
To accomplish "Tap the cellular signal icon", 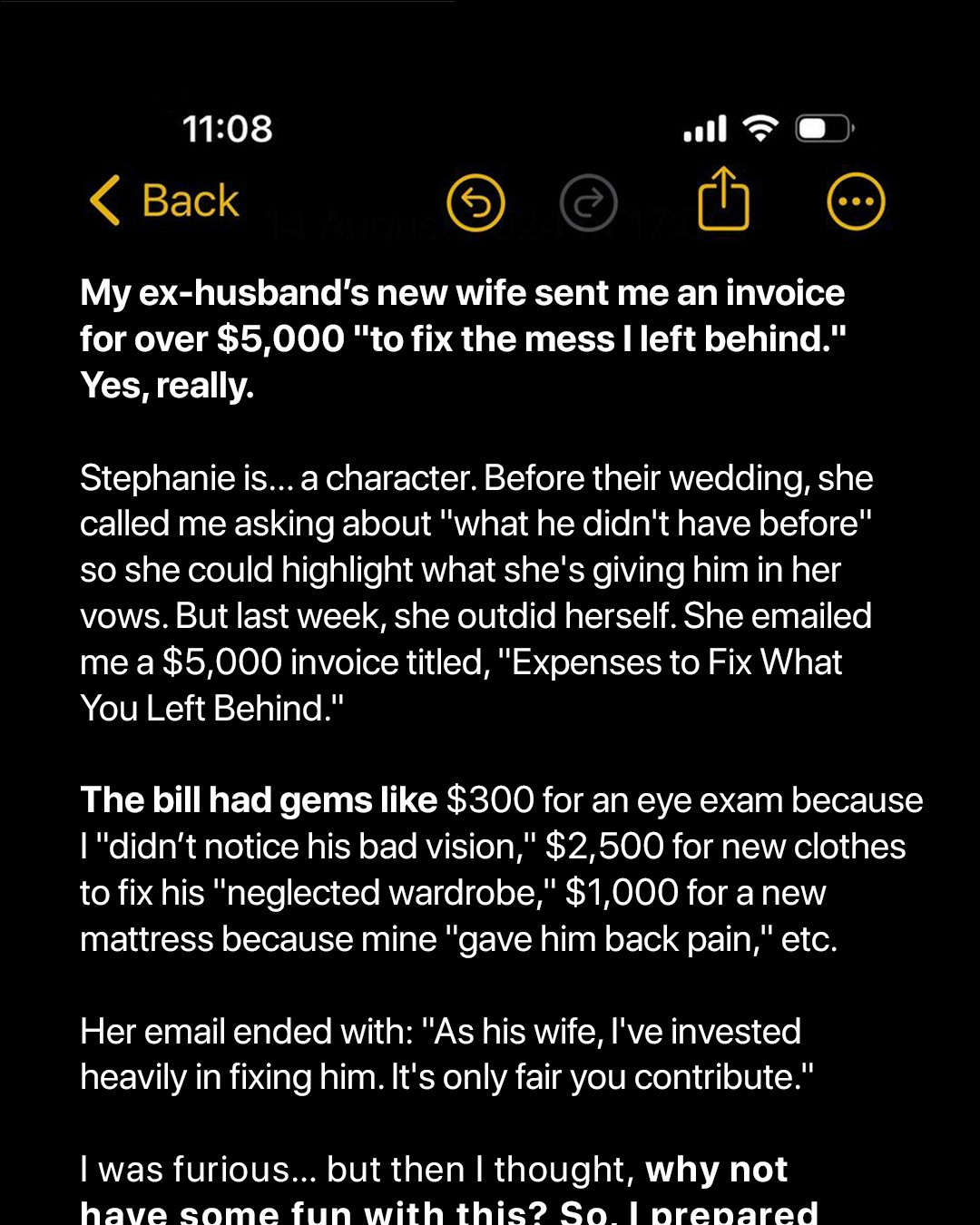I will [x=706, y=128].
